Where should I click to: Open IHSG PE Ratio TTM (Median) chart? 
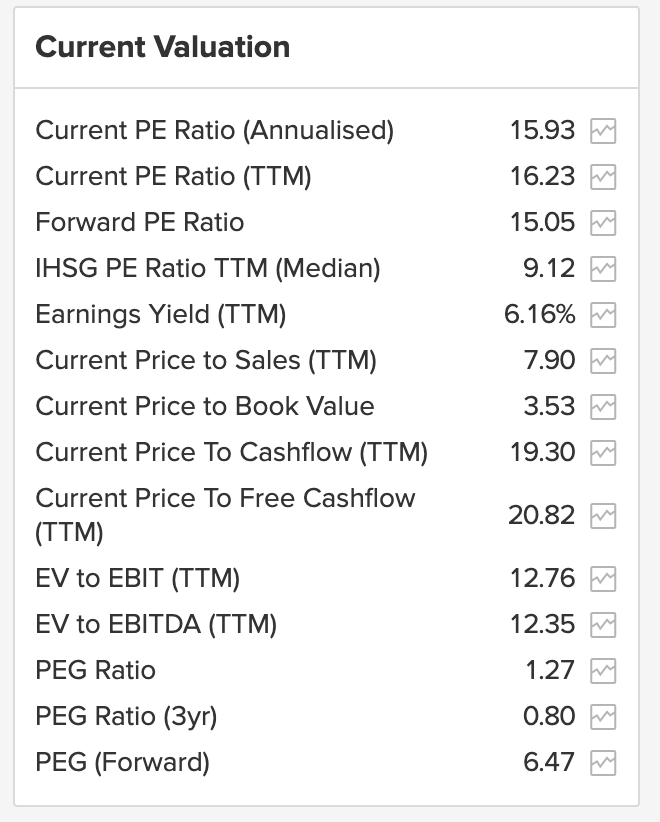603,269
